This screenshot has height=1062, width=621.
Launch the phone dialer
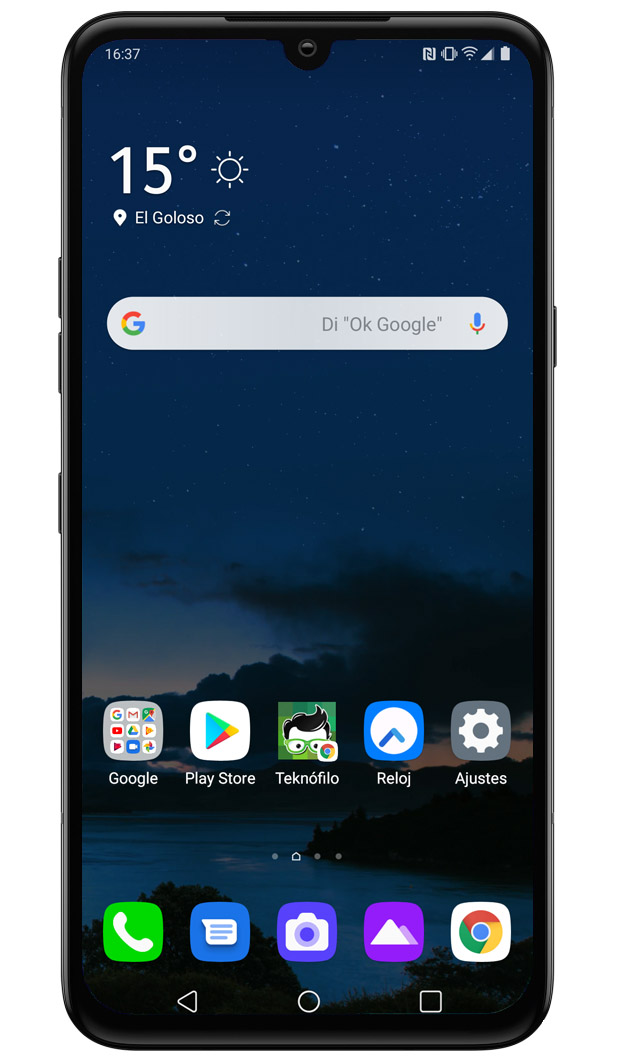(x=133, y=931)
